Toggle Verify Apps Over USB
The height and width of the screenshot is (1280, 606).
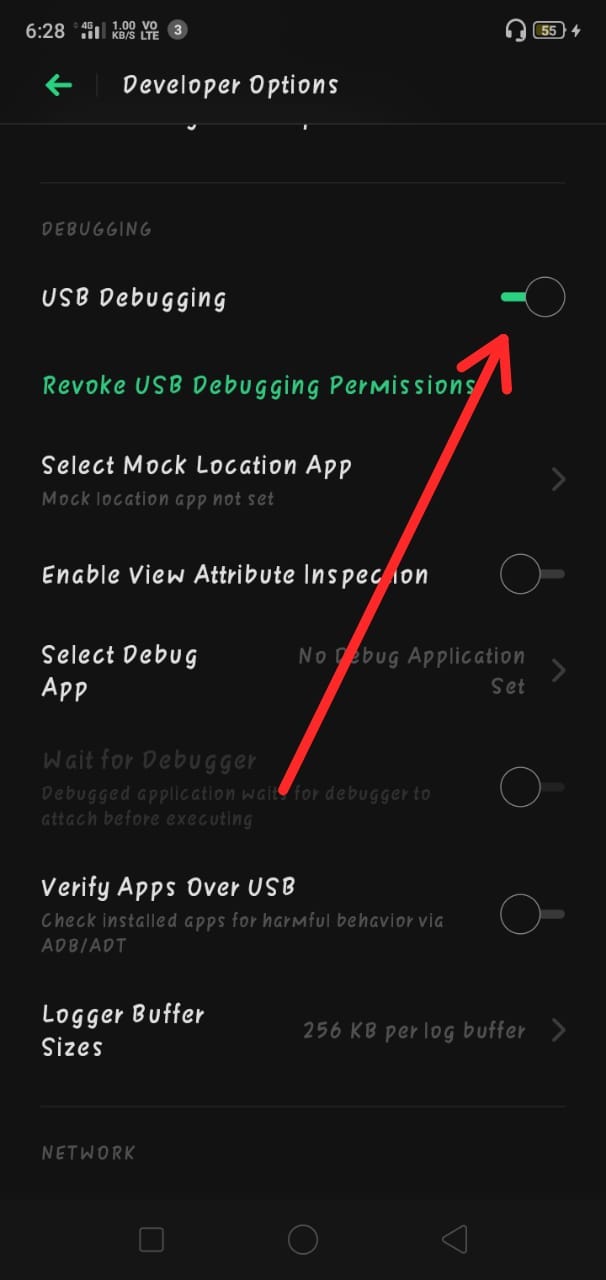(532, 914)
